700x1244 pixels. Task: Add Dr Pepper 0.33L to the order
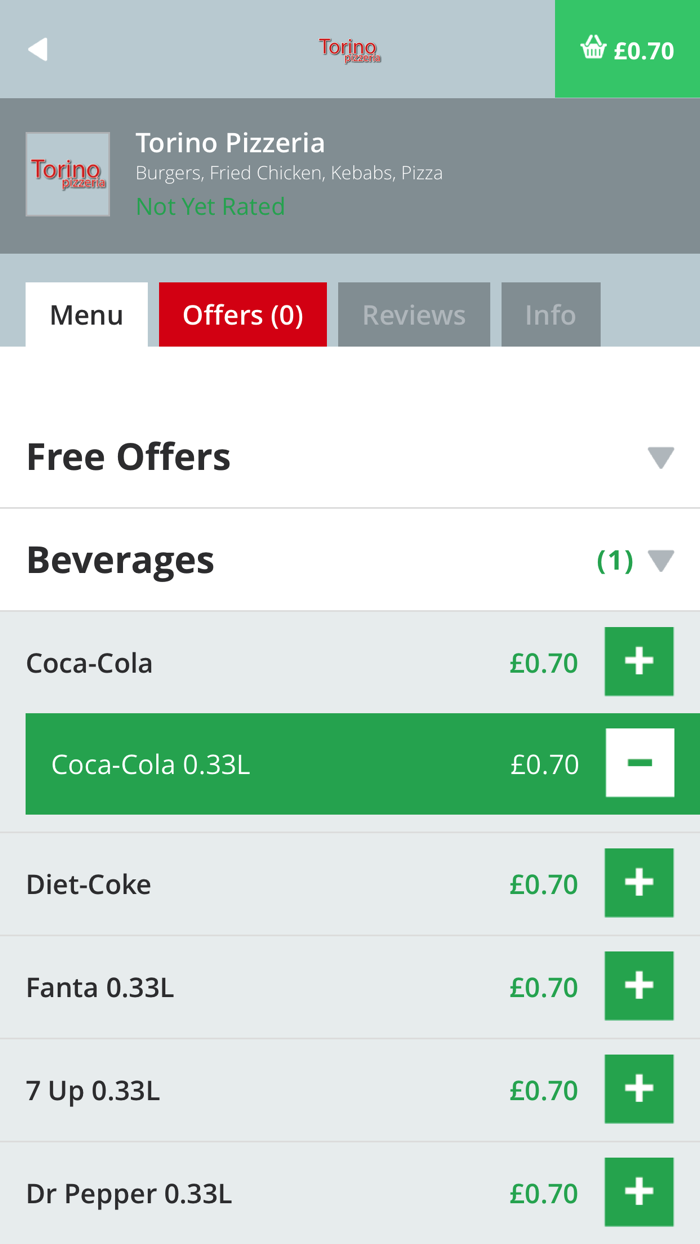[639, 1192]
